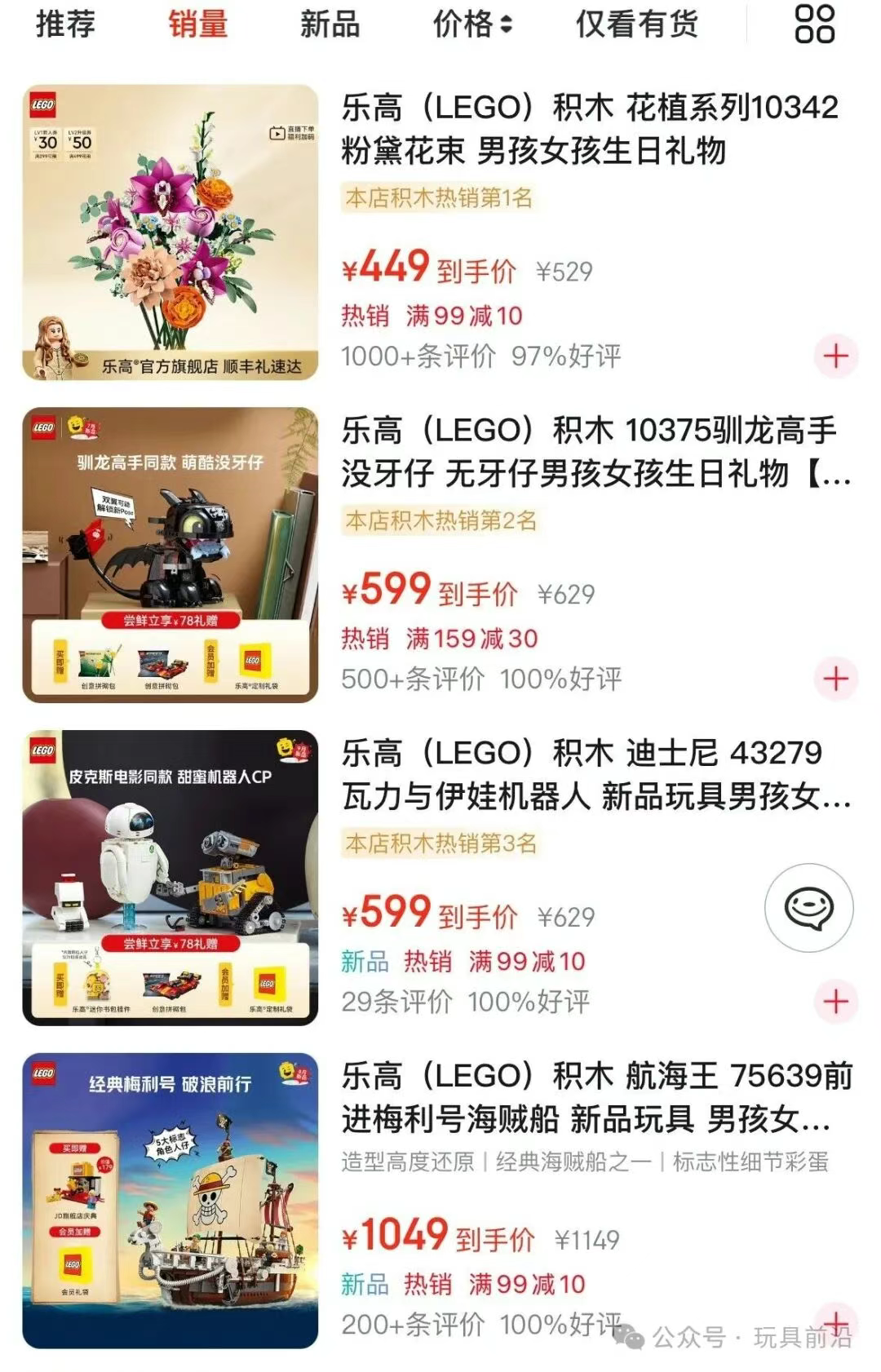Open the customer service chat bubble
This screenshot has width=881, height=1372.
pos(808,907)
